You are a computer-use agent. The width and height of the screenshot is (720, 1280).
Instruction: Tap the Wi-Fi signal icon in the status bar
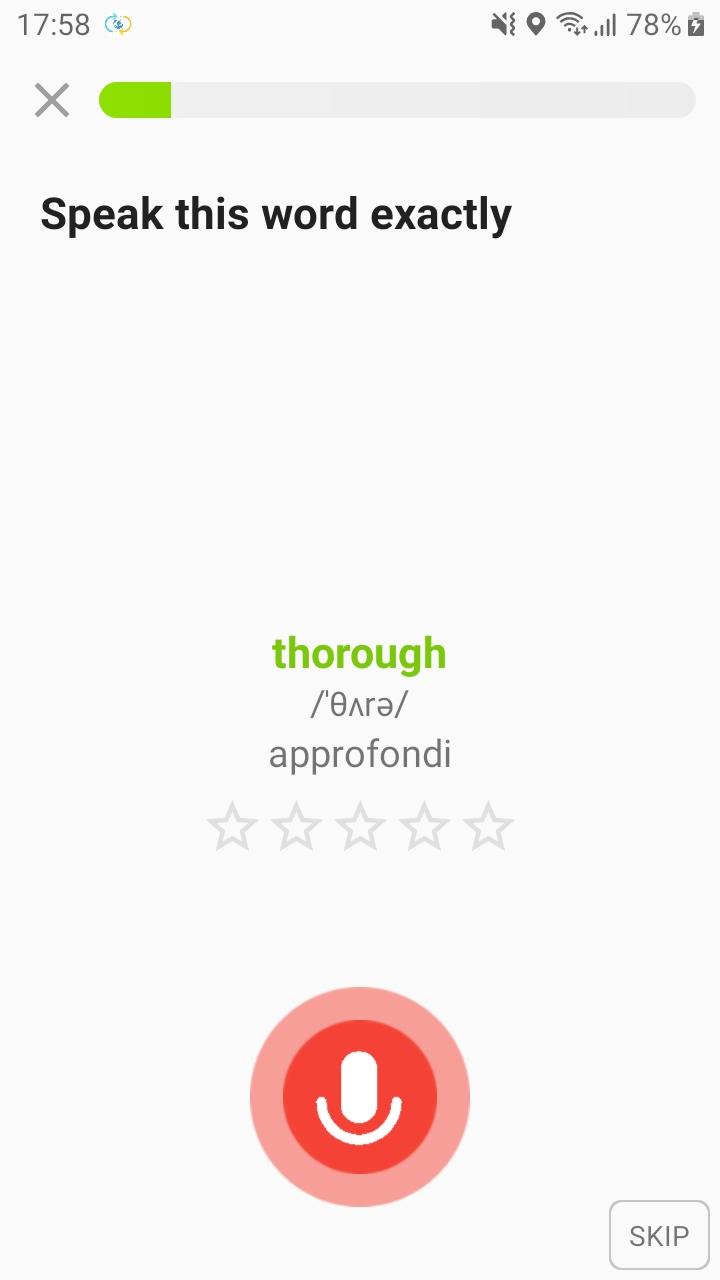coord(573,27)
